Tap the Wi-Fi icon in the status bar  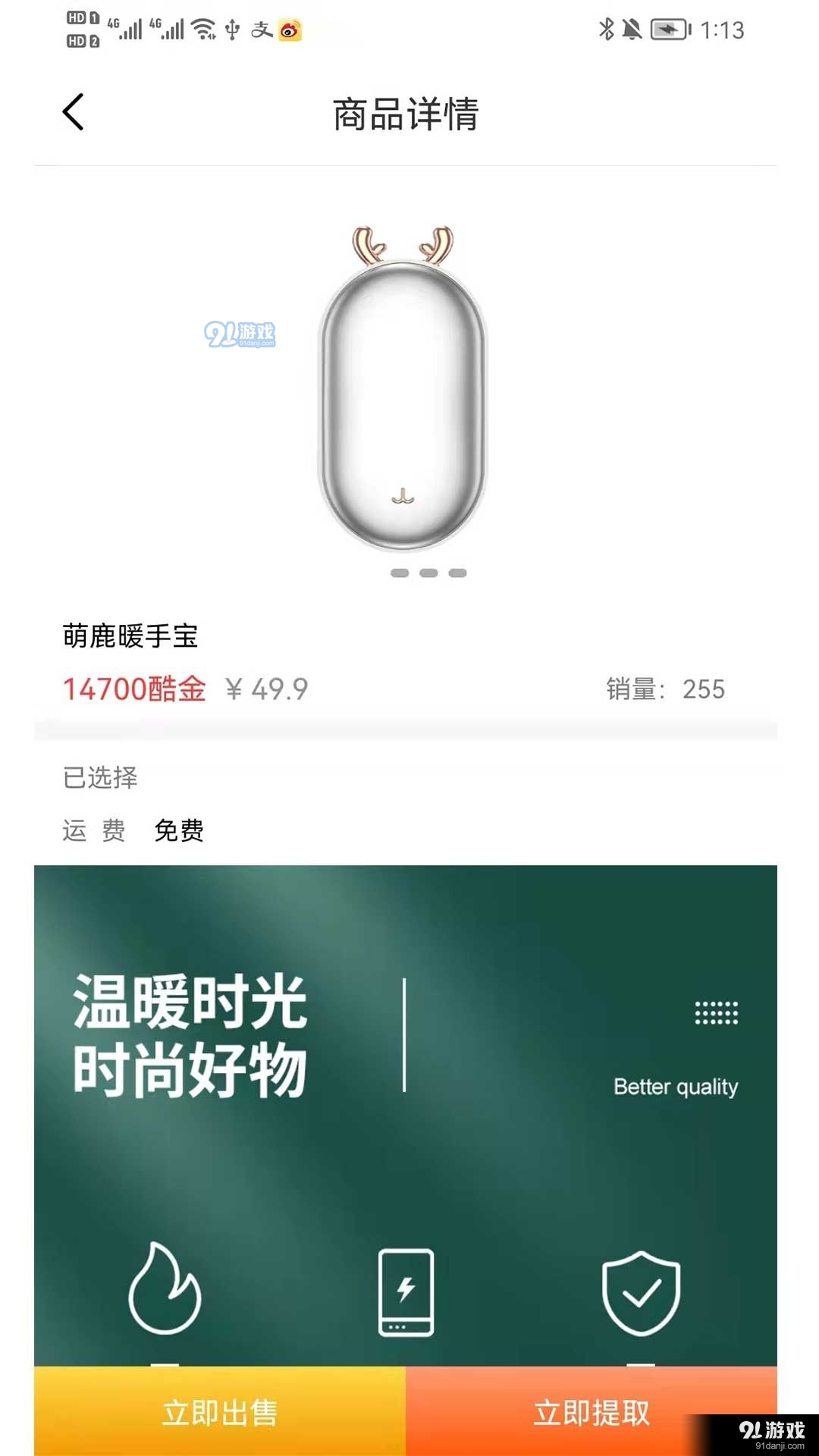point(202,29)
